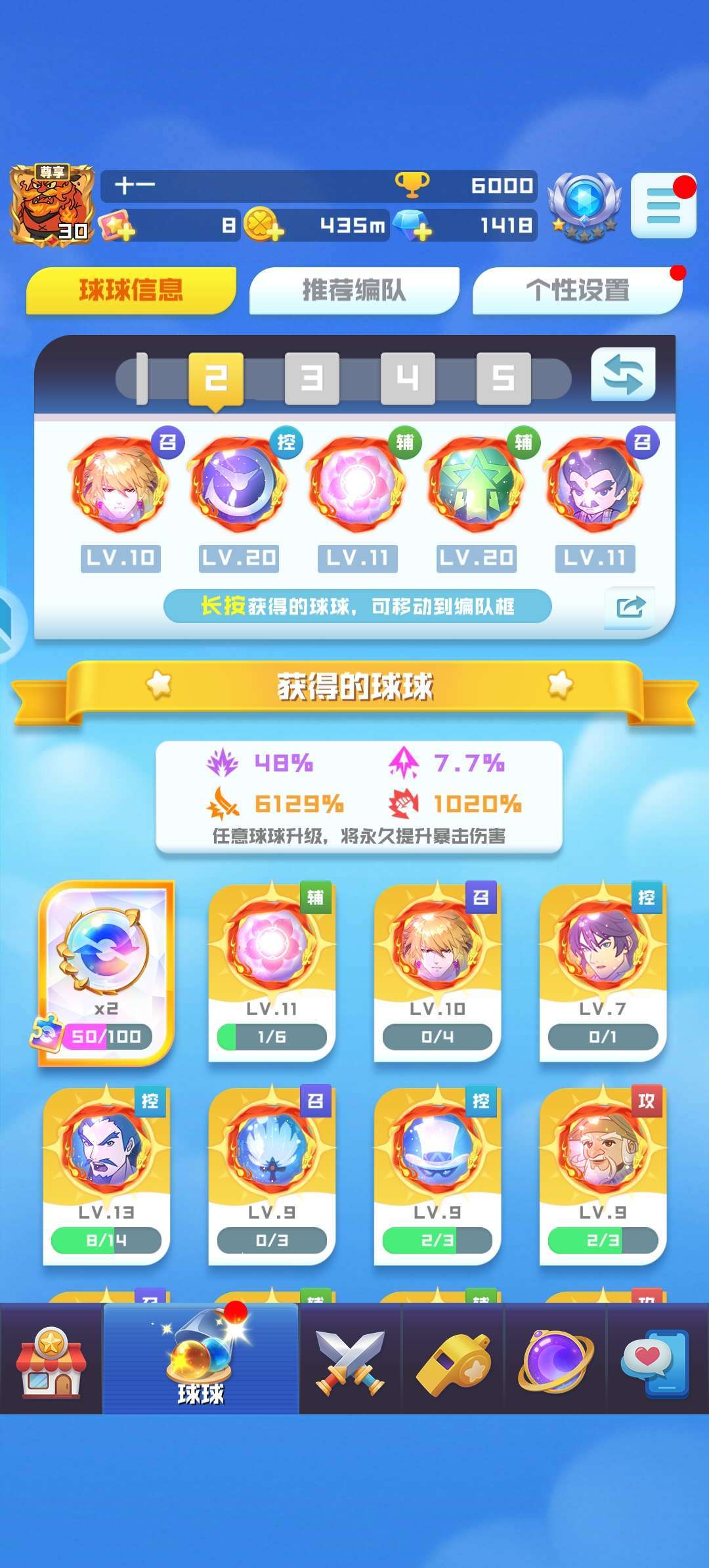Open the shop tab in bottom bar

click(51, 1361)
